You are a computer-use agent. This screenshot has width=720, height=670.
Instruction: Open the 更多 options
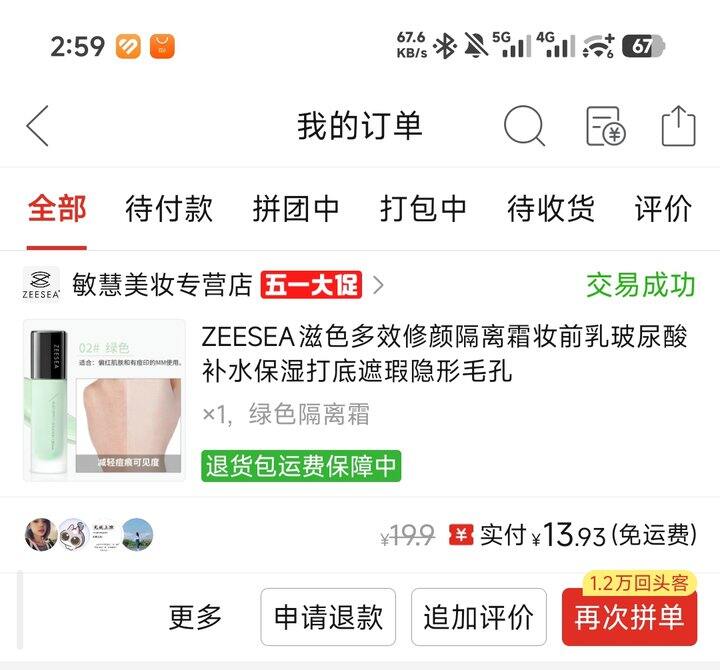(x=196, y=617)
